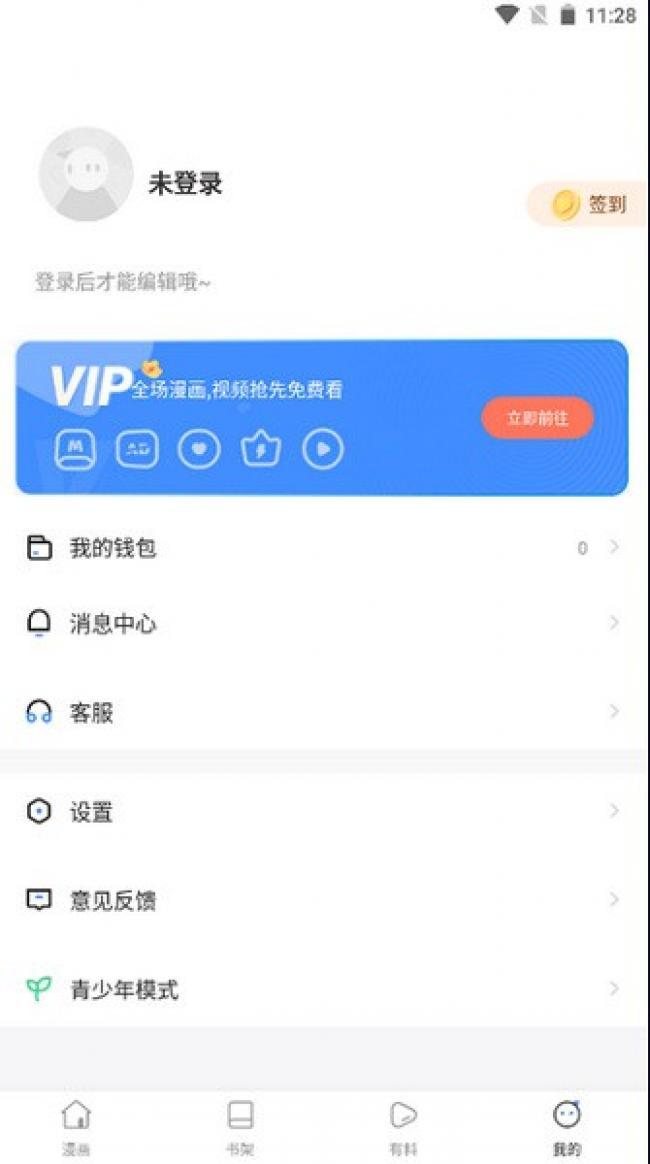This screenshot has height=1164, width=650.
Task: Switch to the 书架 bookshelf tab
Action: (240, 1126)
